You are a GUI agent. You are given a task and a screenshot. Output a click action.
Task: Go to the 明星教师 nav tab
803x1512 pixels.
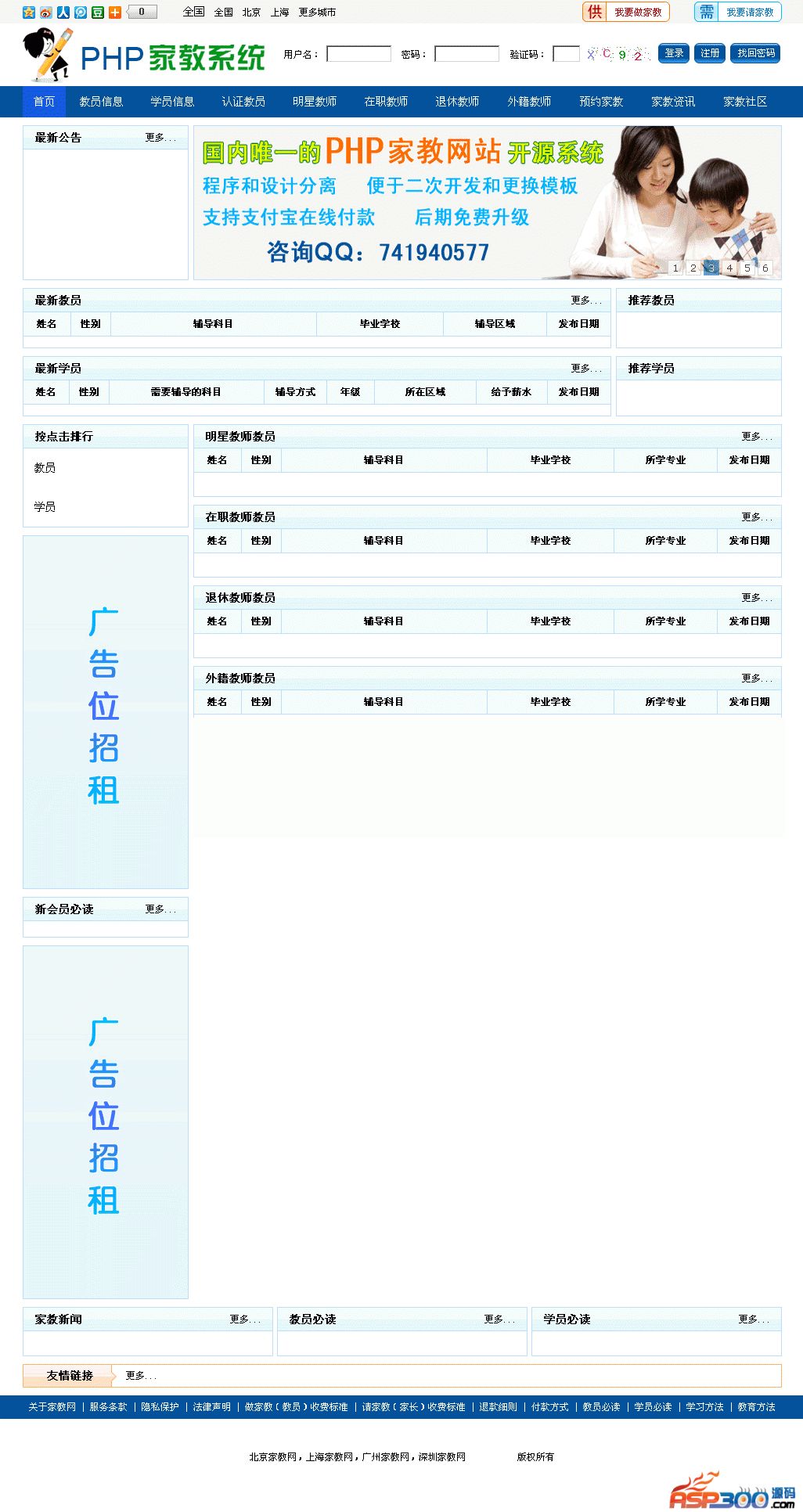[x=315, y=102]
